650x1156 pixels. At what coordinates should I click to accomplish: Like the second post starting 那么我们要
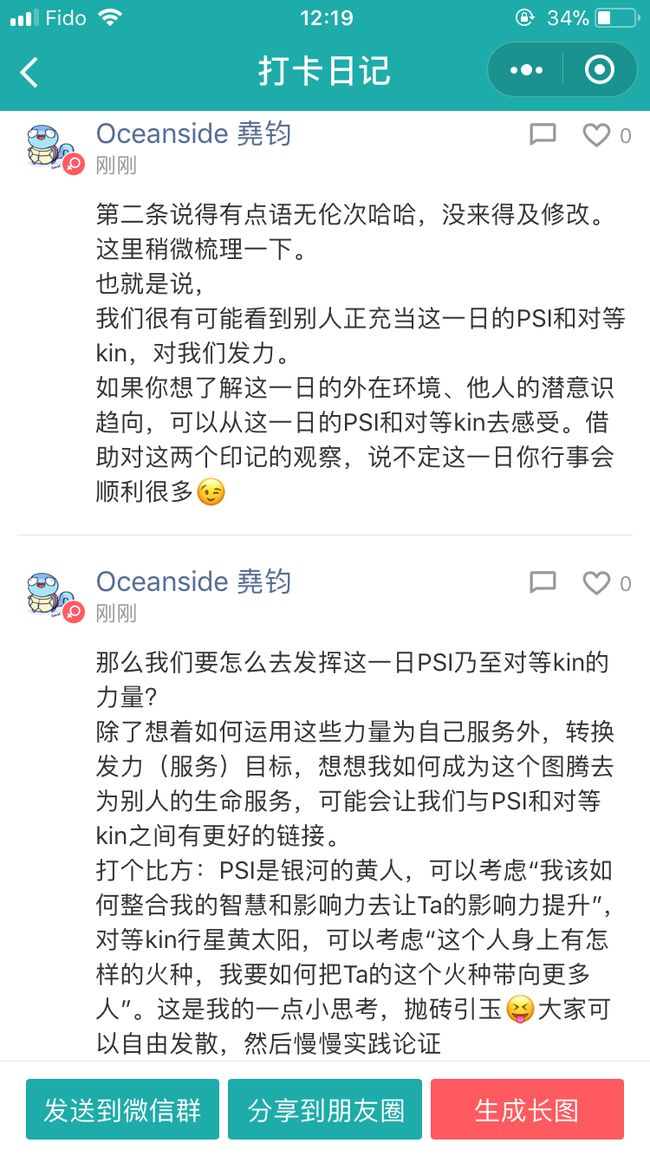coord(596,583)
